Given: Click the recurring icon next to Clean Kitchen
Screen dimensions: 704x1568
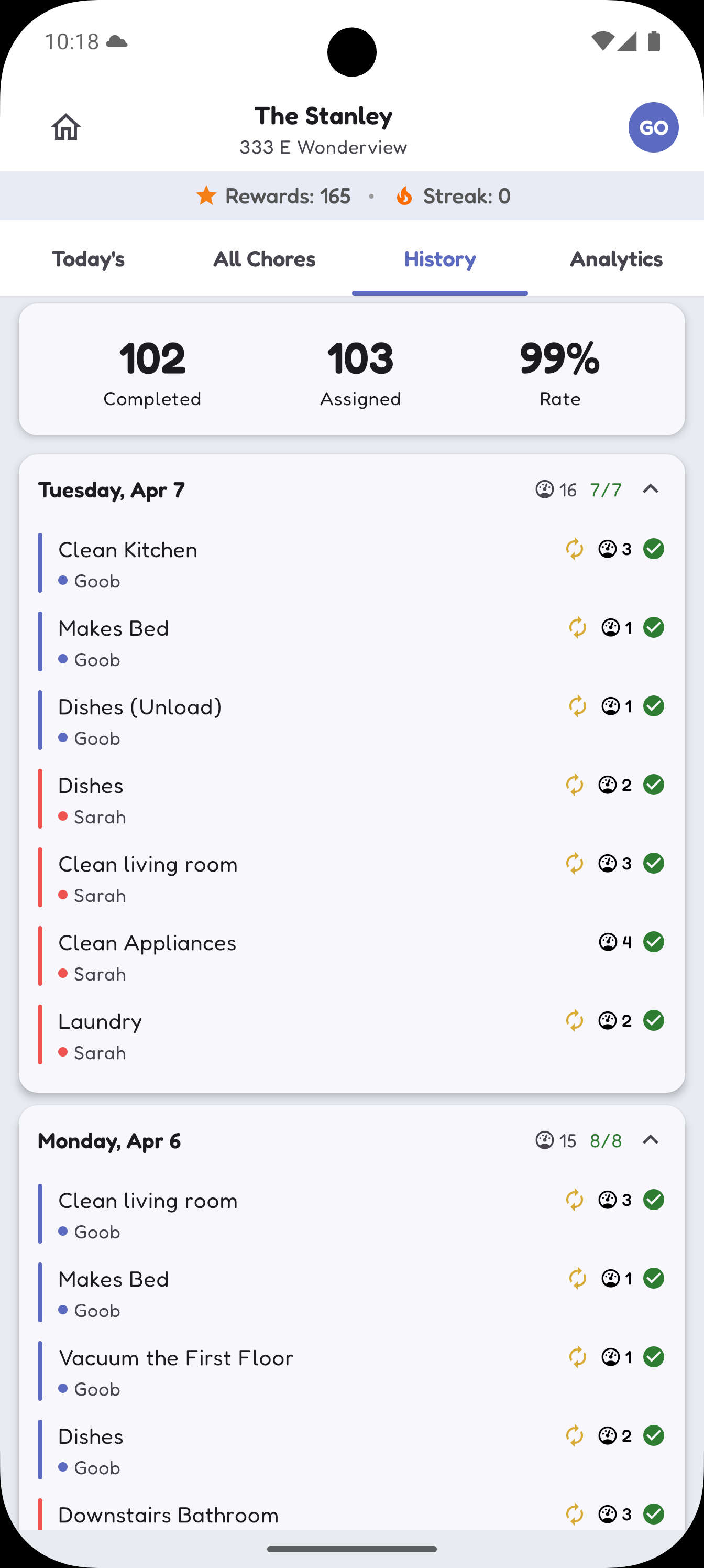Looking at the screenshot, I should [x=575, y=549].
